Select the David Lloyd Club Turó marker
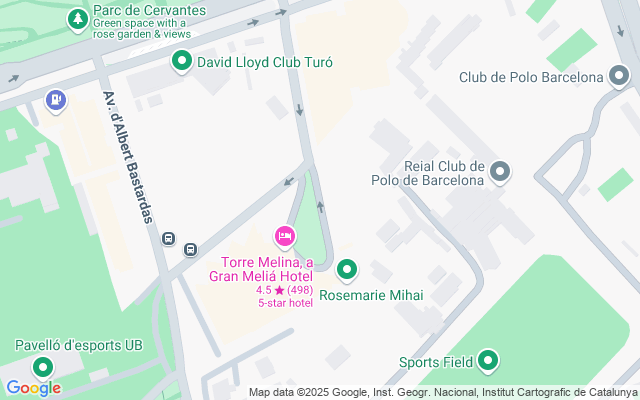The height and width of the screenshot is (400, 640). (x=182, y=62)
